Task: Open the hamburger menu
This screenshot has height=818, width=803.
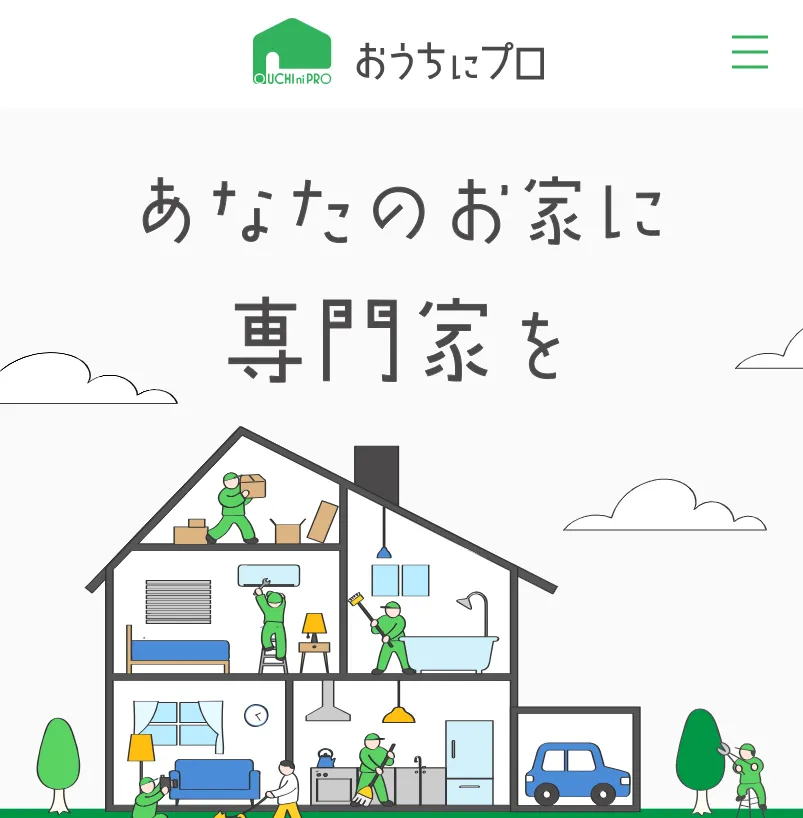Action: pos(749,52)
